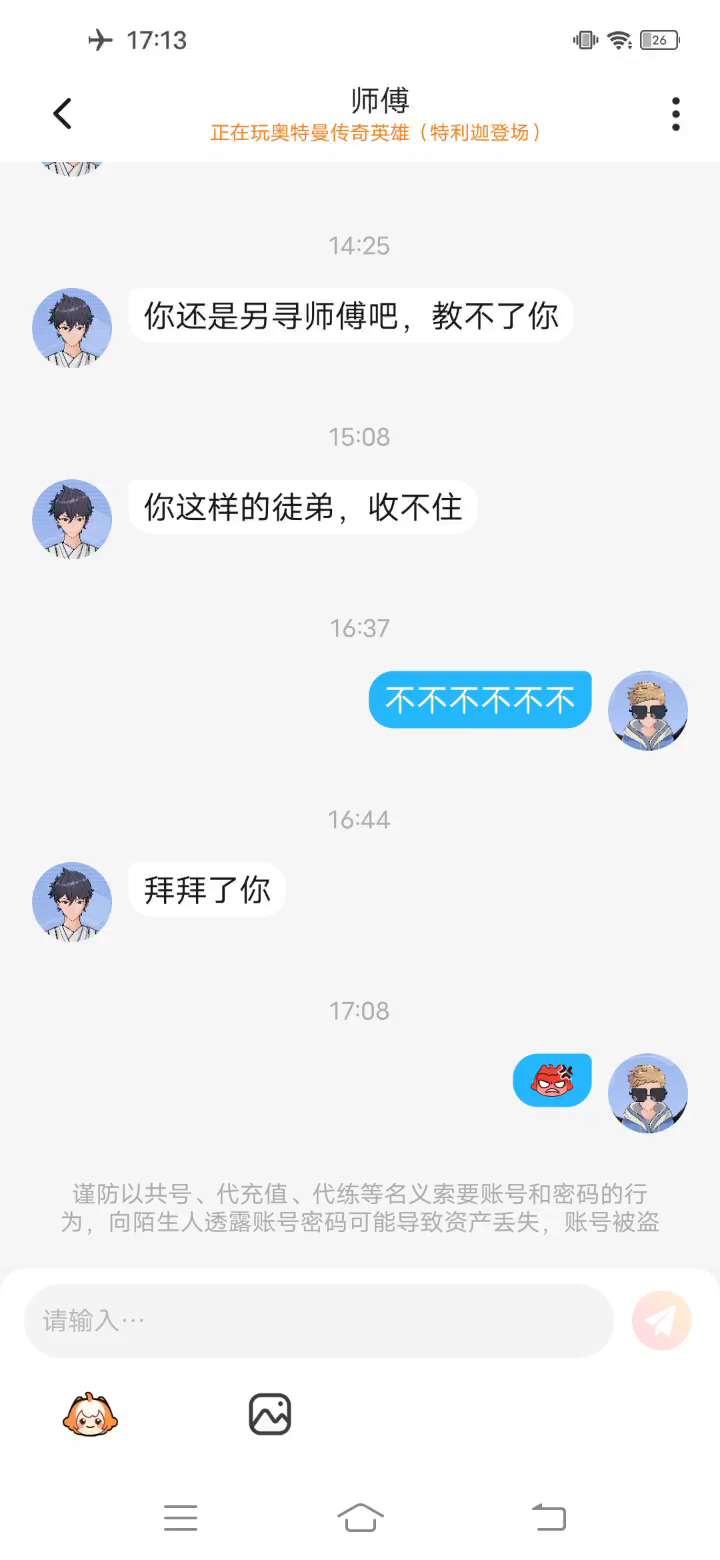Screen dimensions: 720x1560
Task: Open the emoji sticker picker
Action: tap(90, 1415)
